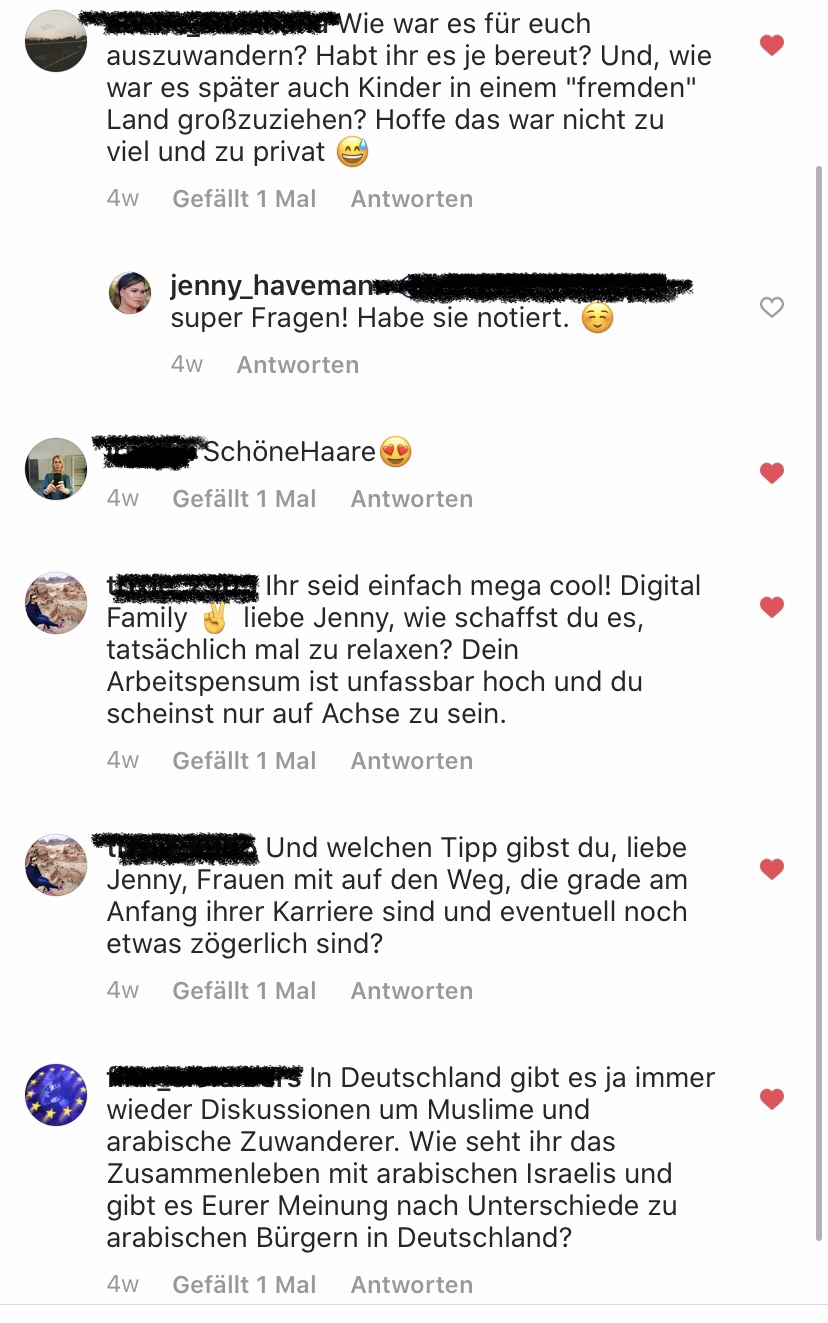
Task: Tap Antworten under 'SchöneHaare' comment
Action: coord(411,499)
